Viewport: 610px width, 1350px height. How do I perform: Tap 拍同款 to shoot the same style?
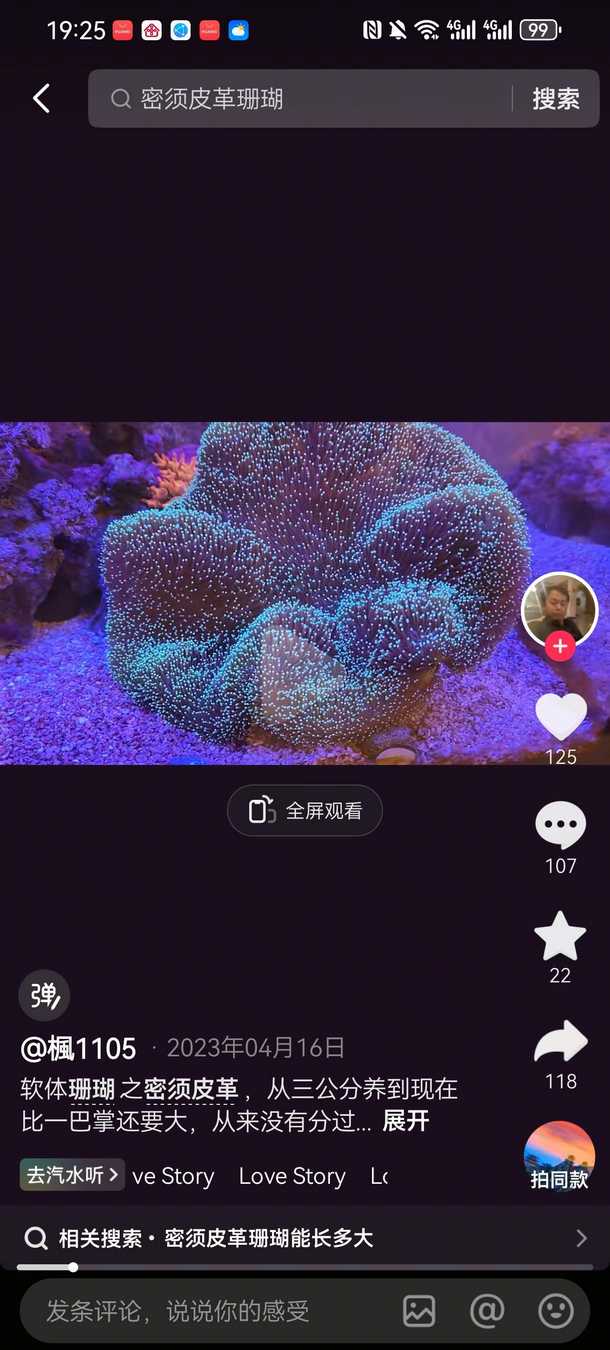559,1158
